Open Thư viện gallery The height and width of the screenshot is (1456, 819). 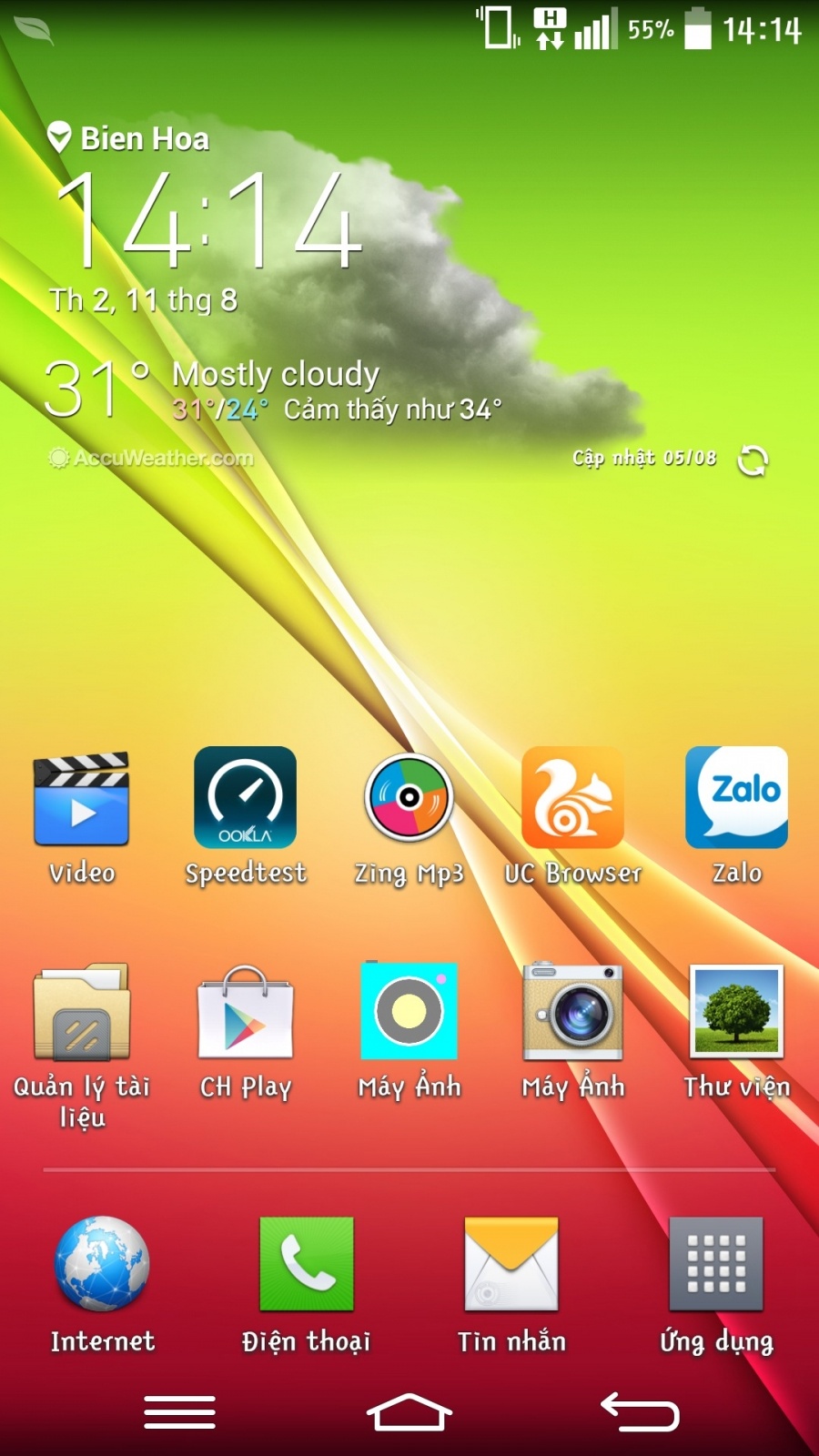coord(736,1013)
